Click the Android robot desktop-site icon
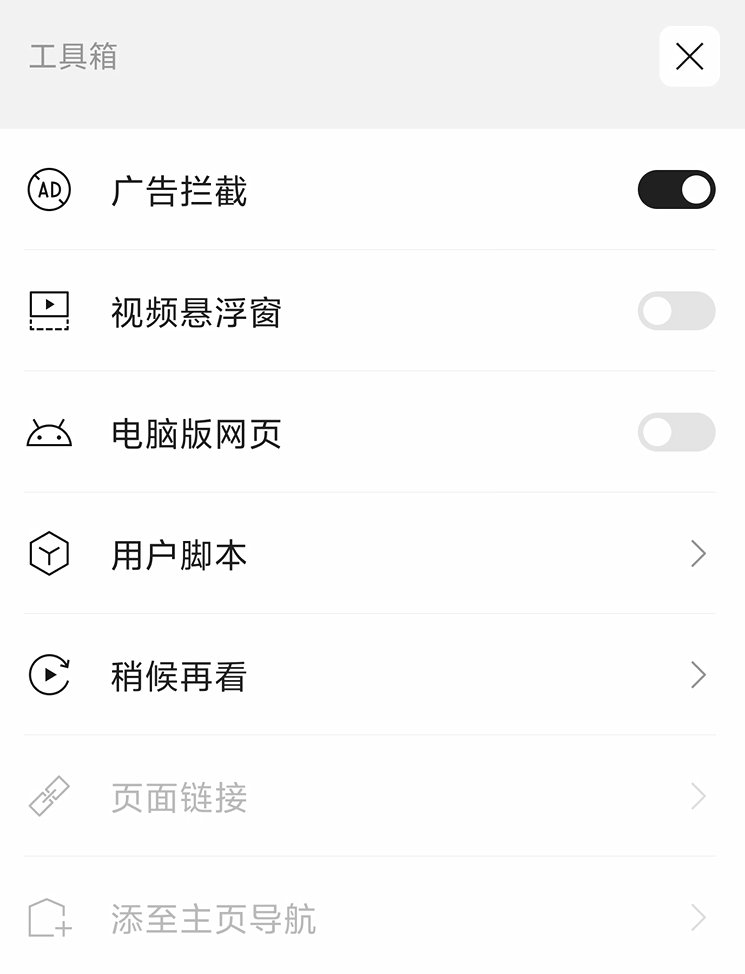The image size is (745, 974). click(48, 433)
